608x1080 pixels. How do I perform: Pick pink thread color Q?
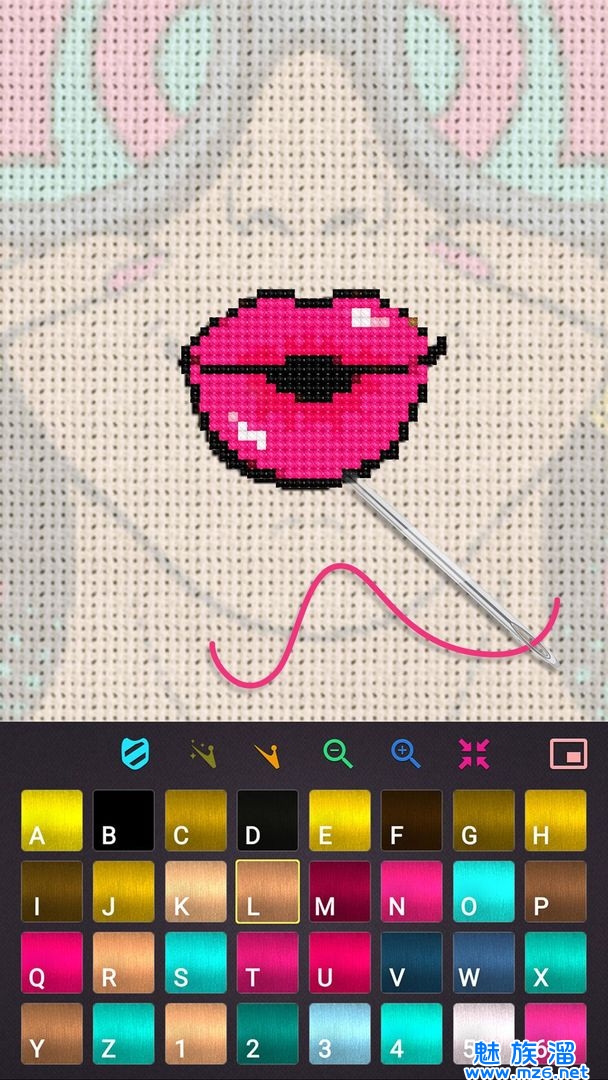click(x=52, y=963)
